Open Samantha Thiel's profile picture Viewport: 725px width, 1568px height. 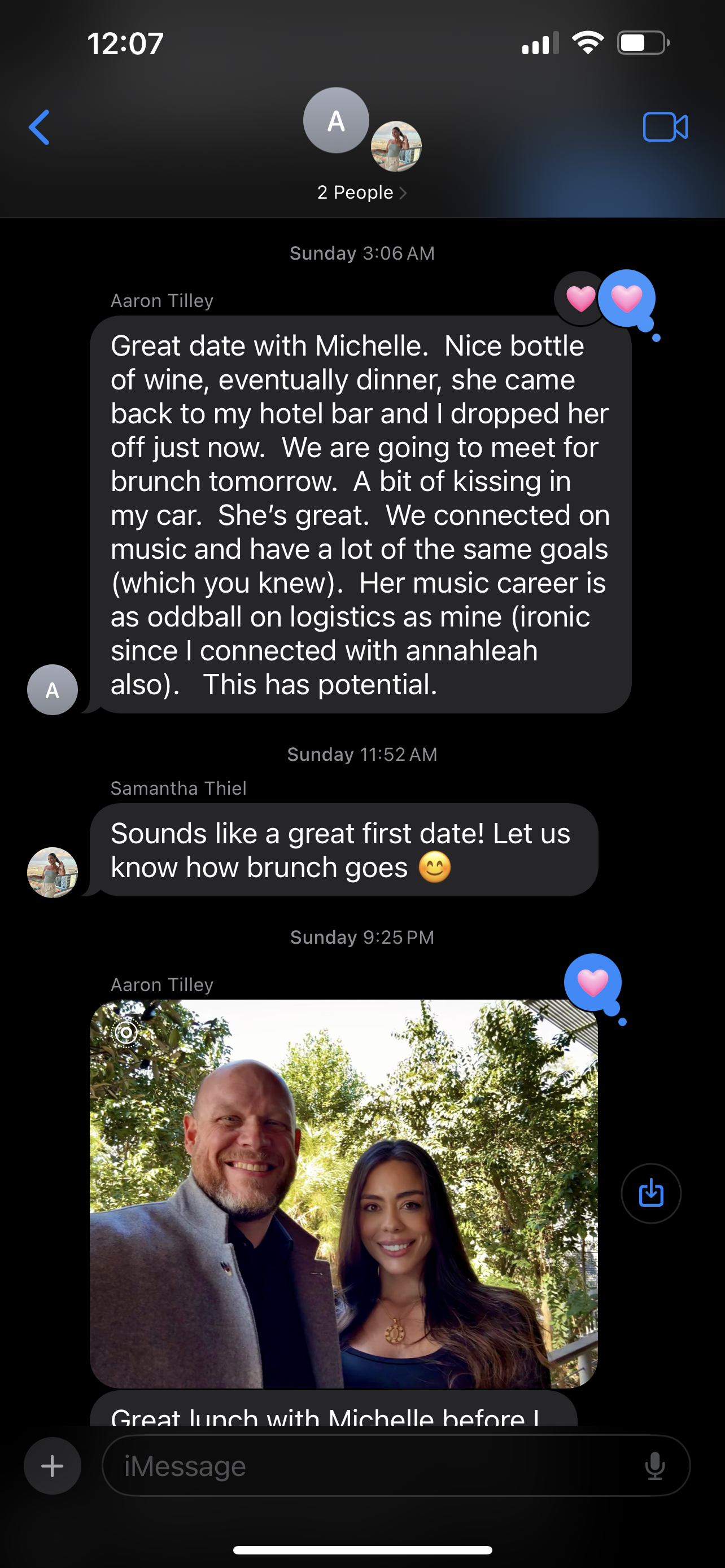[52, 871]
